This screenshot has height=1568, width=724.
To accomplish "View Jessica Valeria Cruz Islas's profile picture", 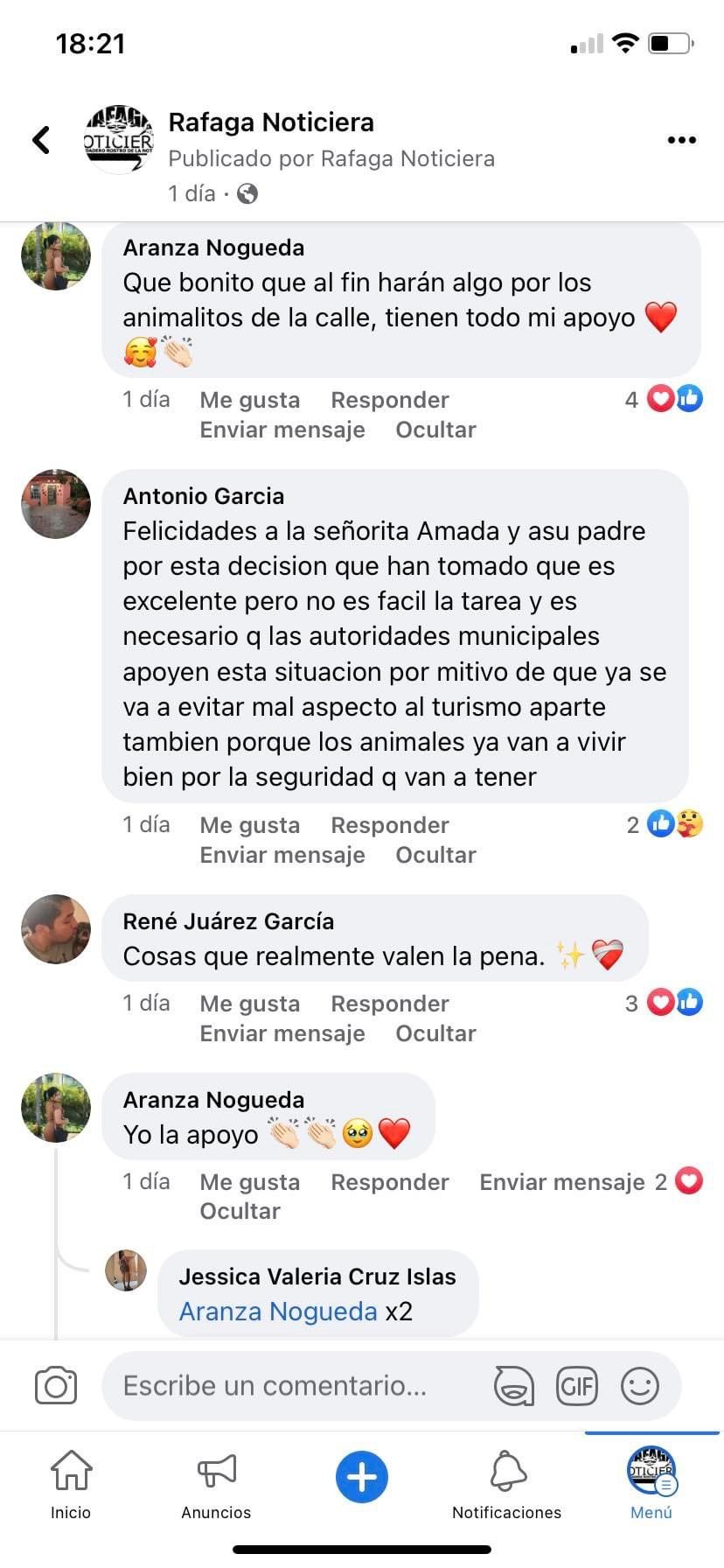I will pyautogui.click(x=126, y=1270).
